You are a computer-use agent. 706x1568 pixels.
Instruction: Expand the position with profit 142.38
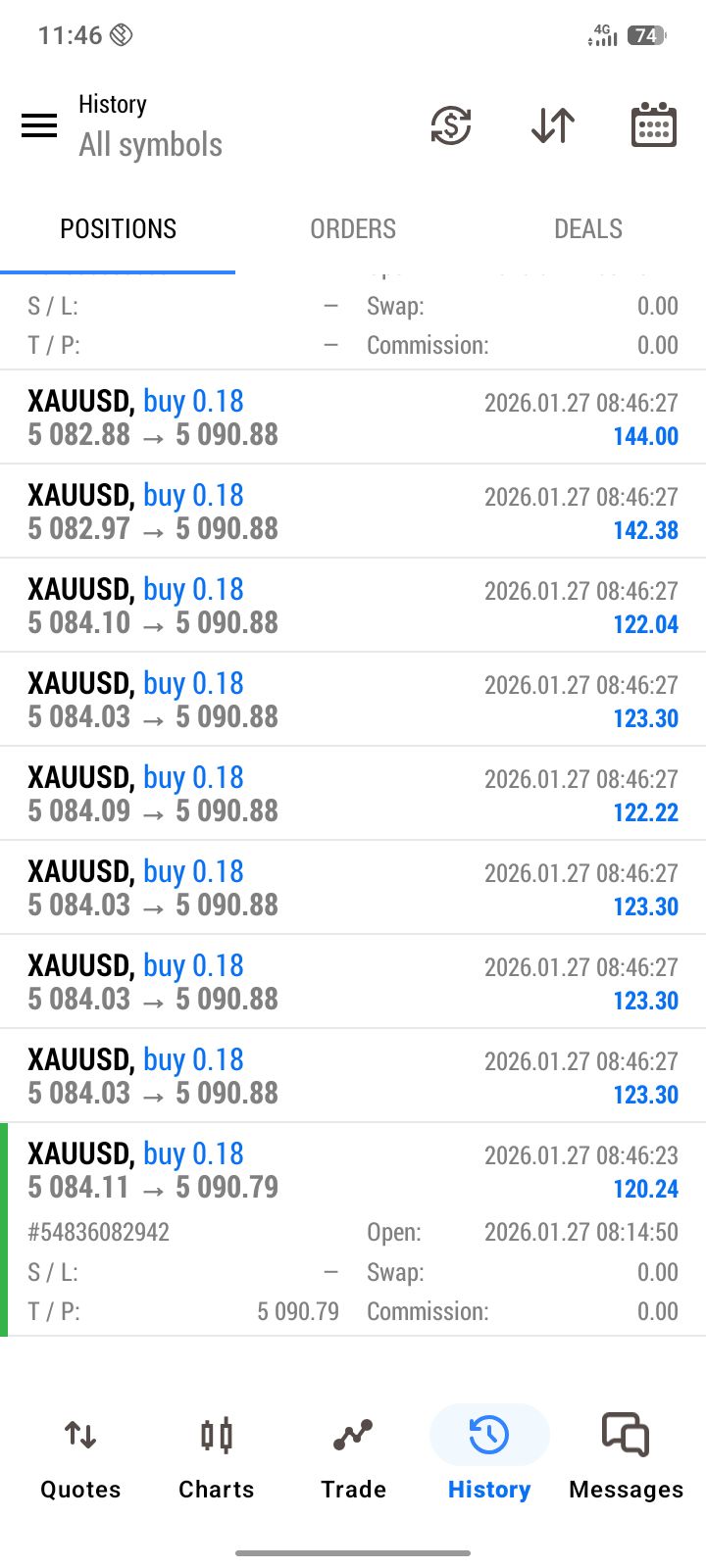[x=353, y=512]
